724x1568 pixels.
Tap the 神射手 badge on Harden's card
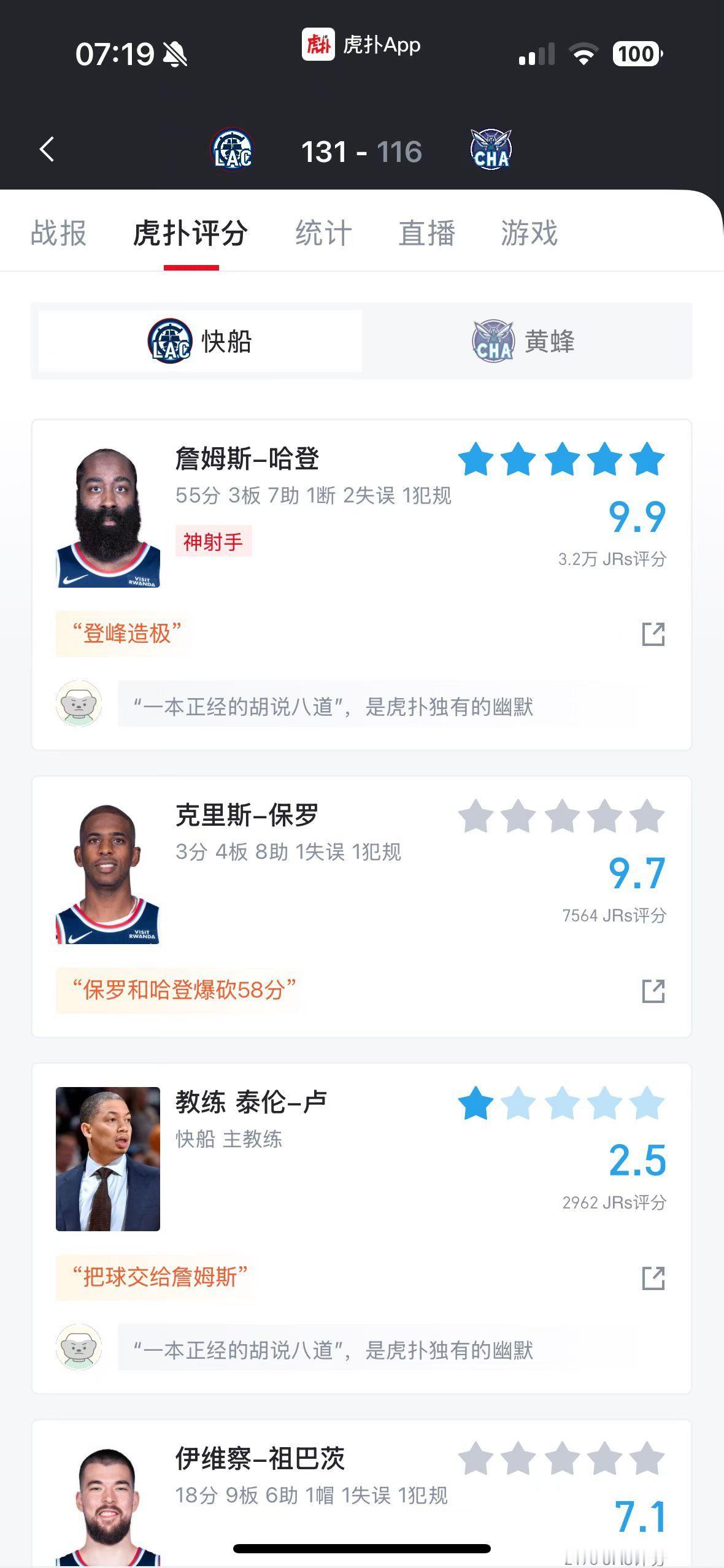(214, 541)
